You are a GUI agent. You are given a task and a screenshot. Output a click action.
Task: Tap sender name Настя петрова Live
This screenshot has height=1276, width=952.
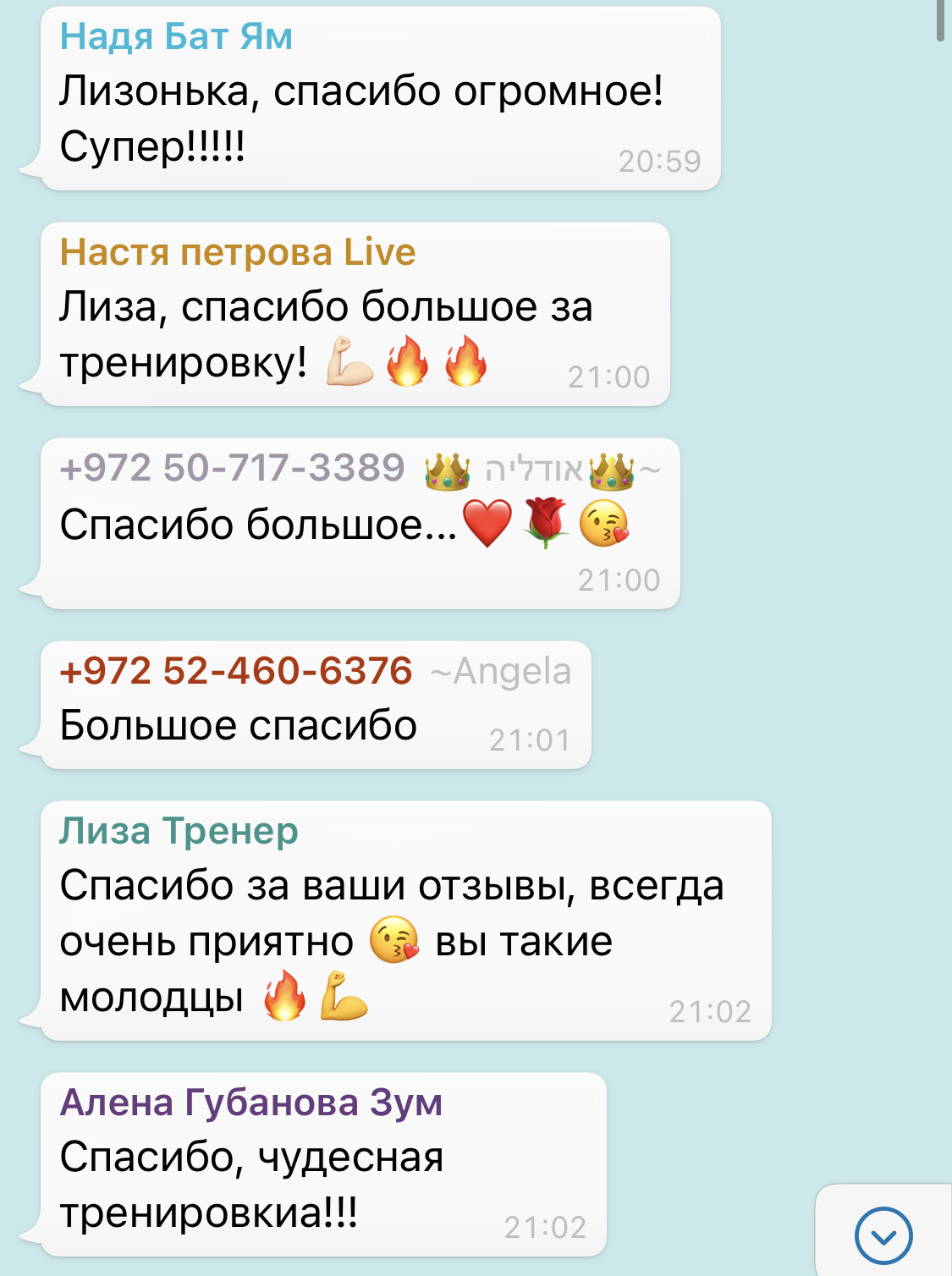pyautogui.click(x=238, y=252)
